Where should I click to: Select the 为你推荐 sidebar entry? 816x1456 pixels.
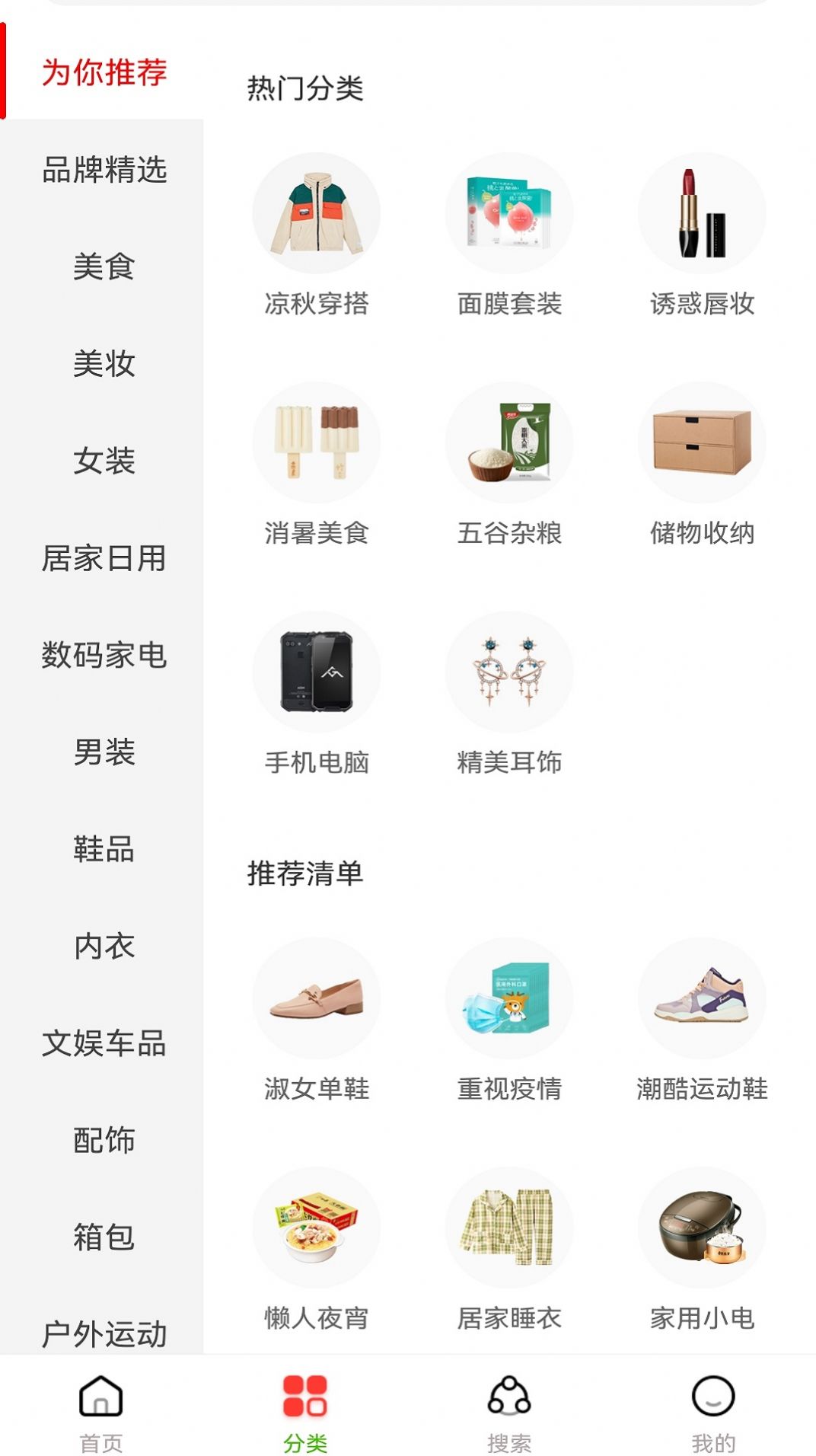[x=106, y=72]
